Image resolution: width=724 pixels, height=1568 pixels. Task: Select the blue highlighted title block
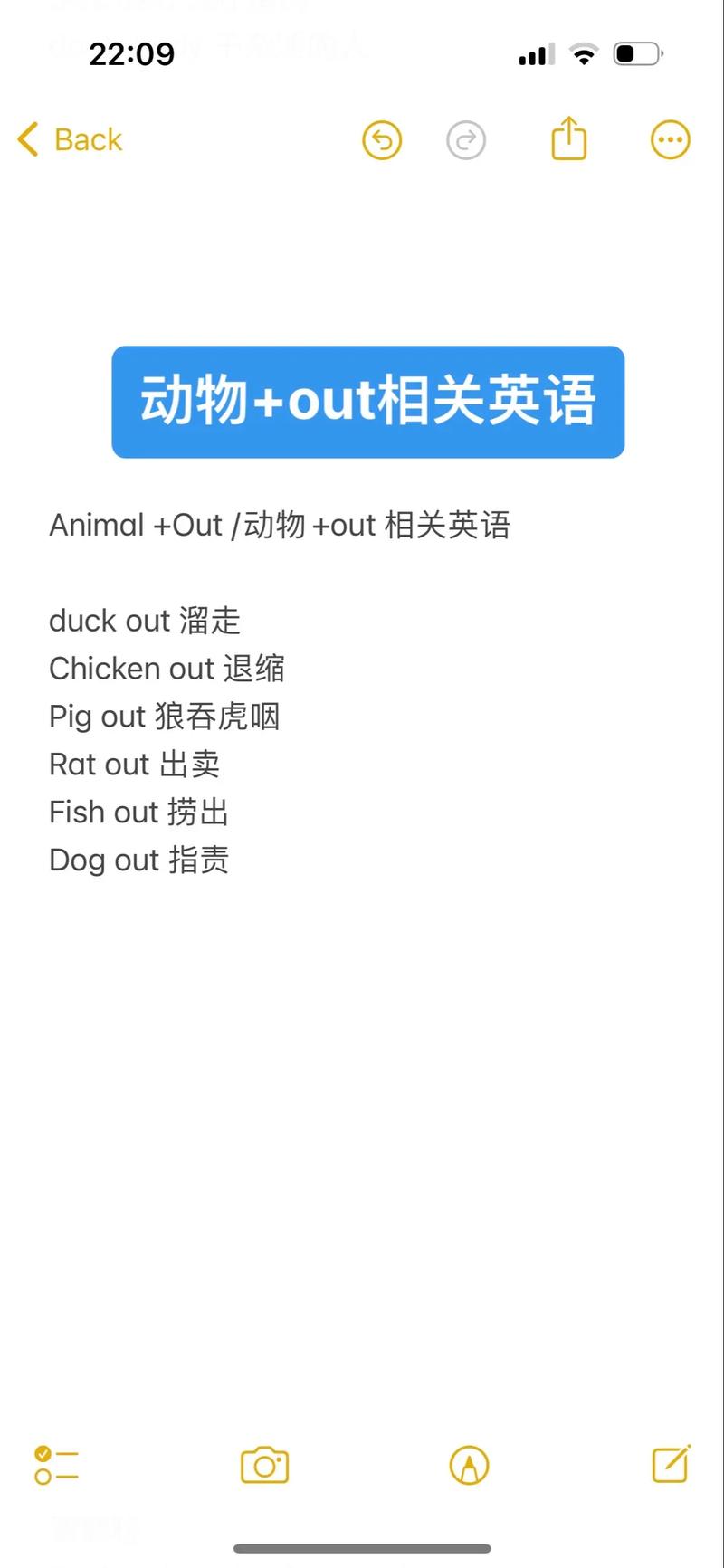click(367, 403)
